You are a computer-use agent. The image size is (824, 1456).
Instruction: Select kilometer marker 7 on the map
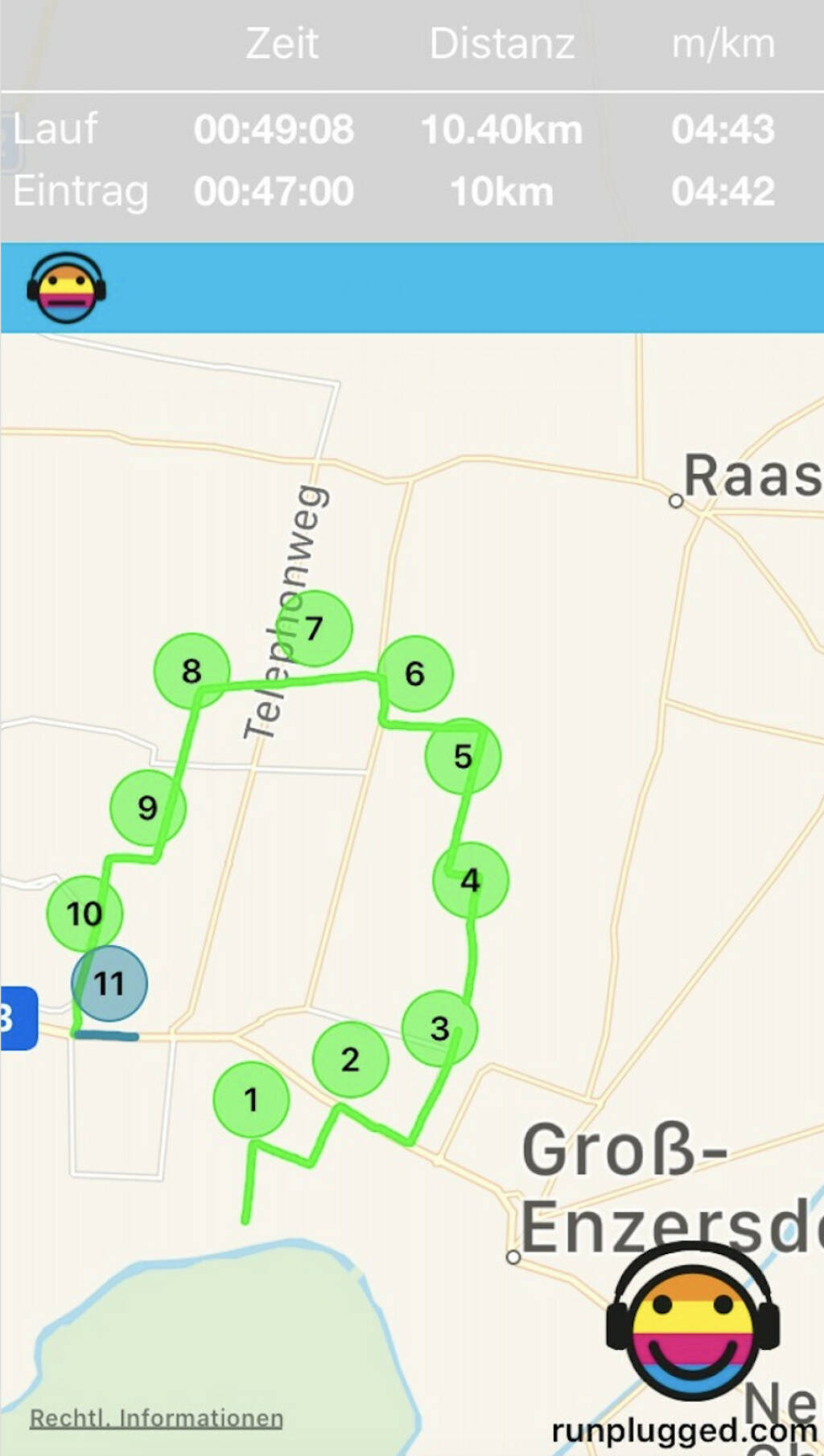tap(314, 628)
